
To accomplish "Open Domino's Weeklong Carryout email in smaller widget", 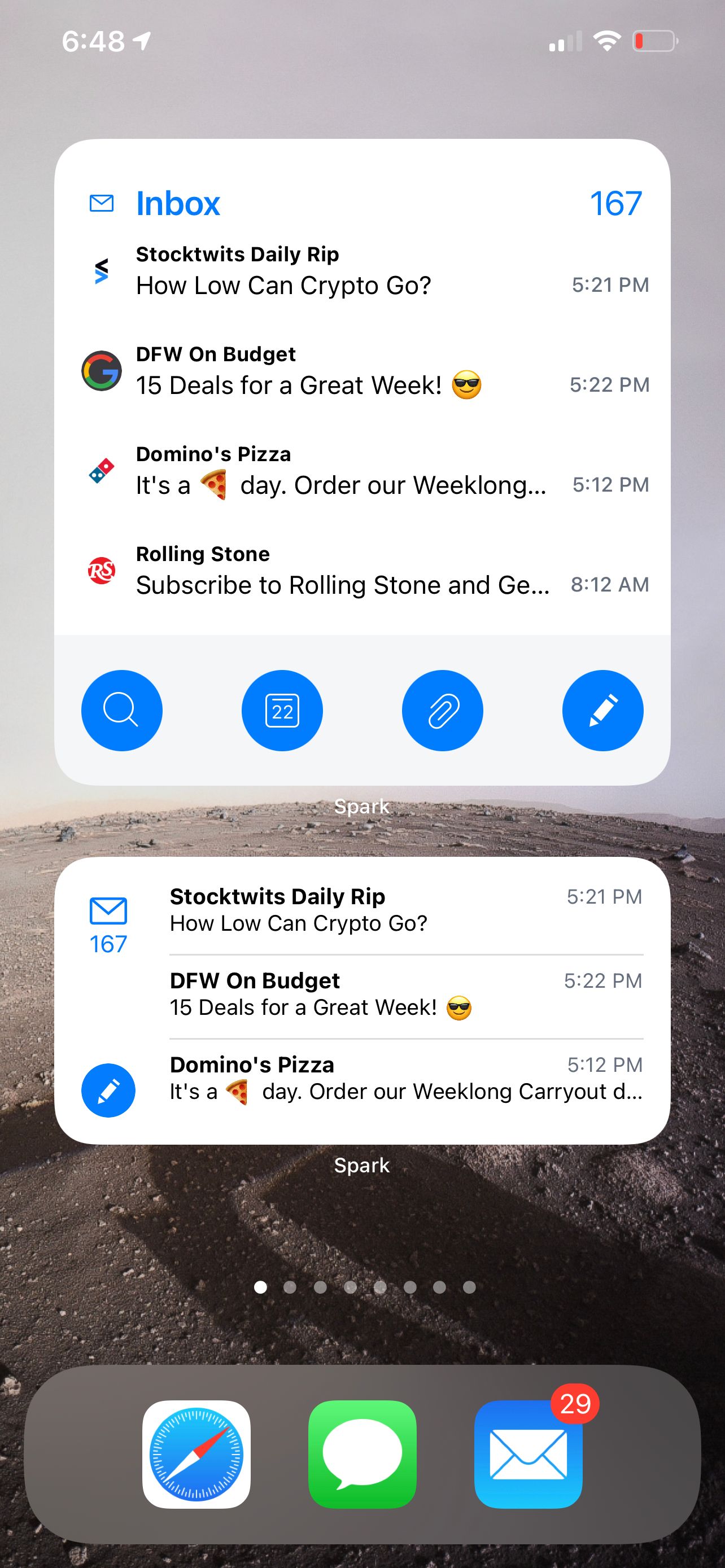I will (405, 1078).
